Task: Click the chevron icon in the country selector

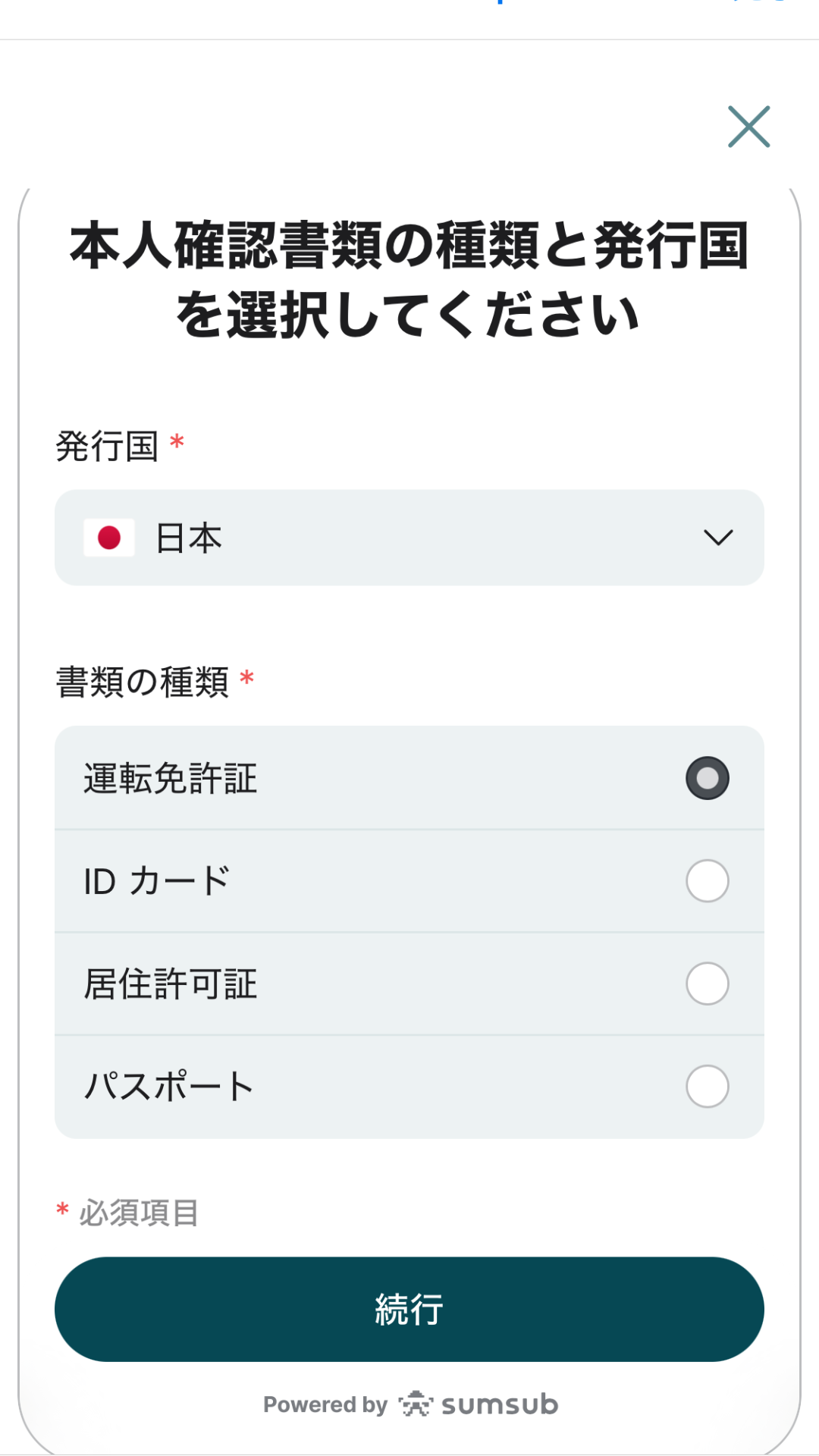Action: pyautogui.click(x=719, y=538)
